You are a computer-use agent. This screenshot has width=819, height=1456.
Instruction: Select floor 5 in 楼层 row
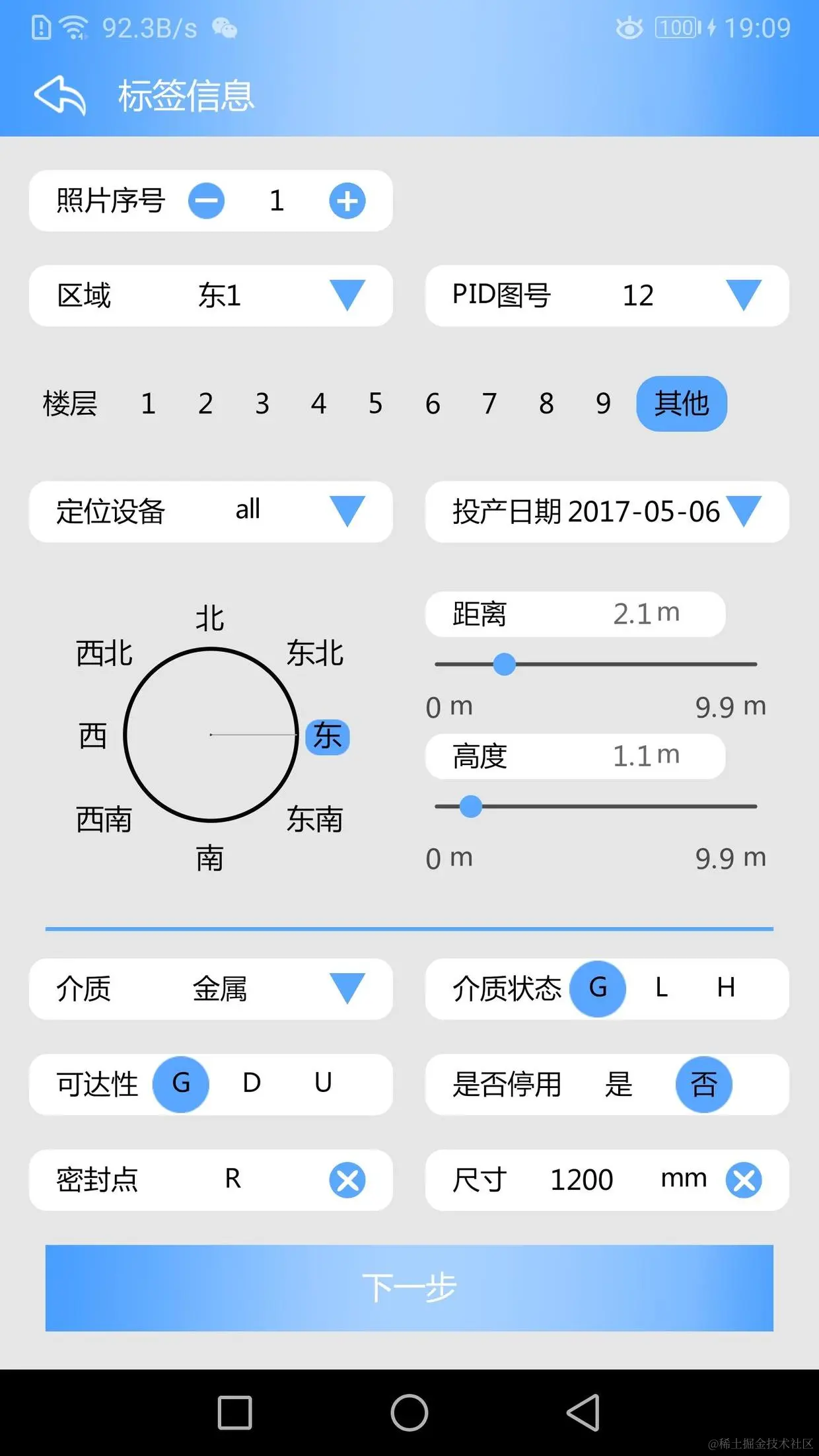pos(376,404)
